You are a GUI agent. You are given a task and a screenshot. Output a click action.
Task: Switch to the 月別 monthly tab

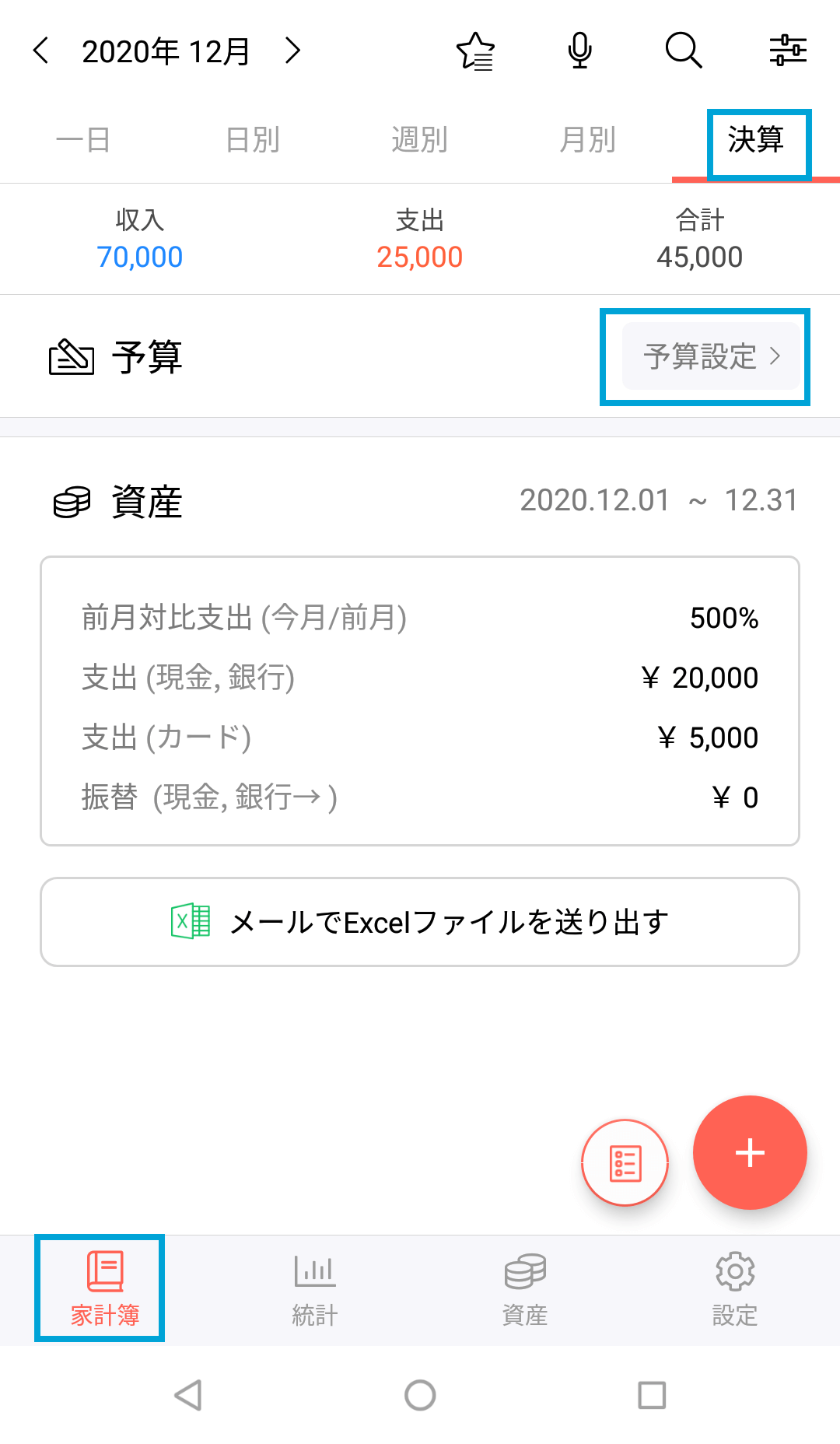click(x=588, y=140)
